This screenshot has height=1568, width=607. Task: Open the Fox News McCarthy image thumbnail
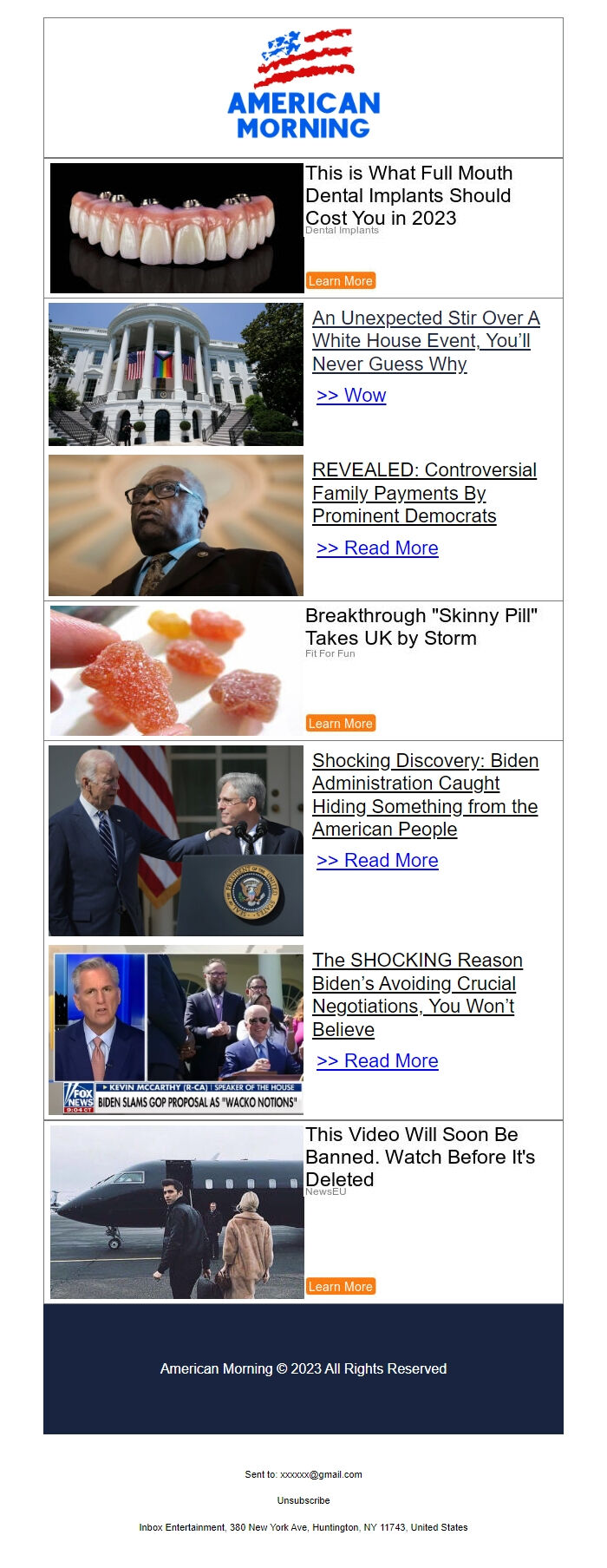(x=176, y=1030)
